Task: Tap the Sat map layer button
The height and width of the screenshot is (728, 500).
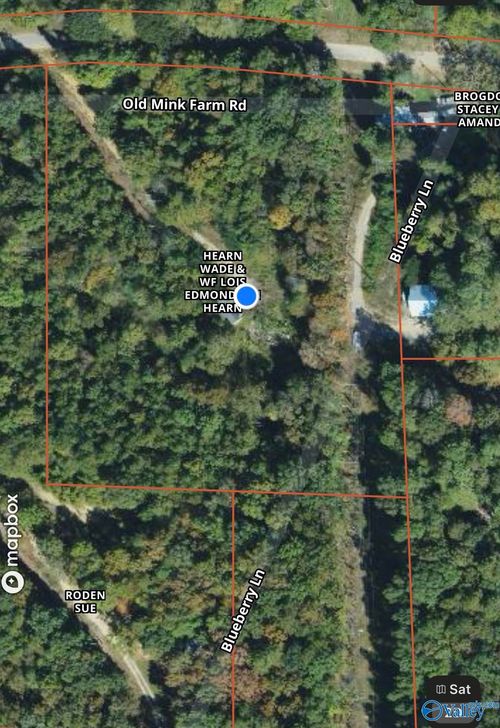Action: pyautogui.click(x=454, y=689)
